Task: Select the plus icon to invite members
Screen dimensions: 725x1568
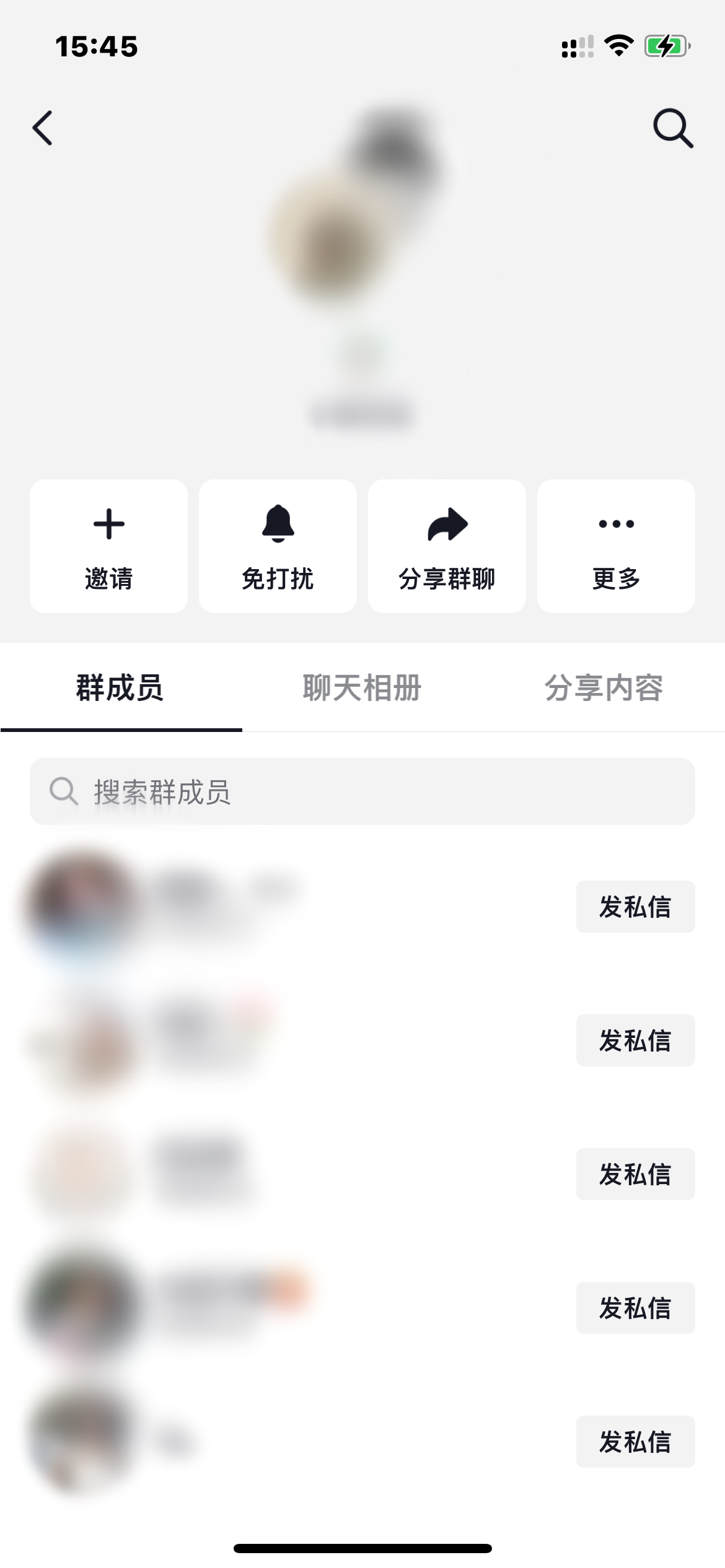Action: [109, 523]
